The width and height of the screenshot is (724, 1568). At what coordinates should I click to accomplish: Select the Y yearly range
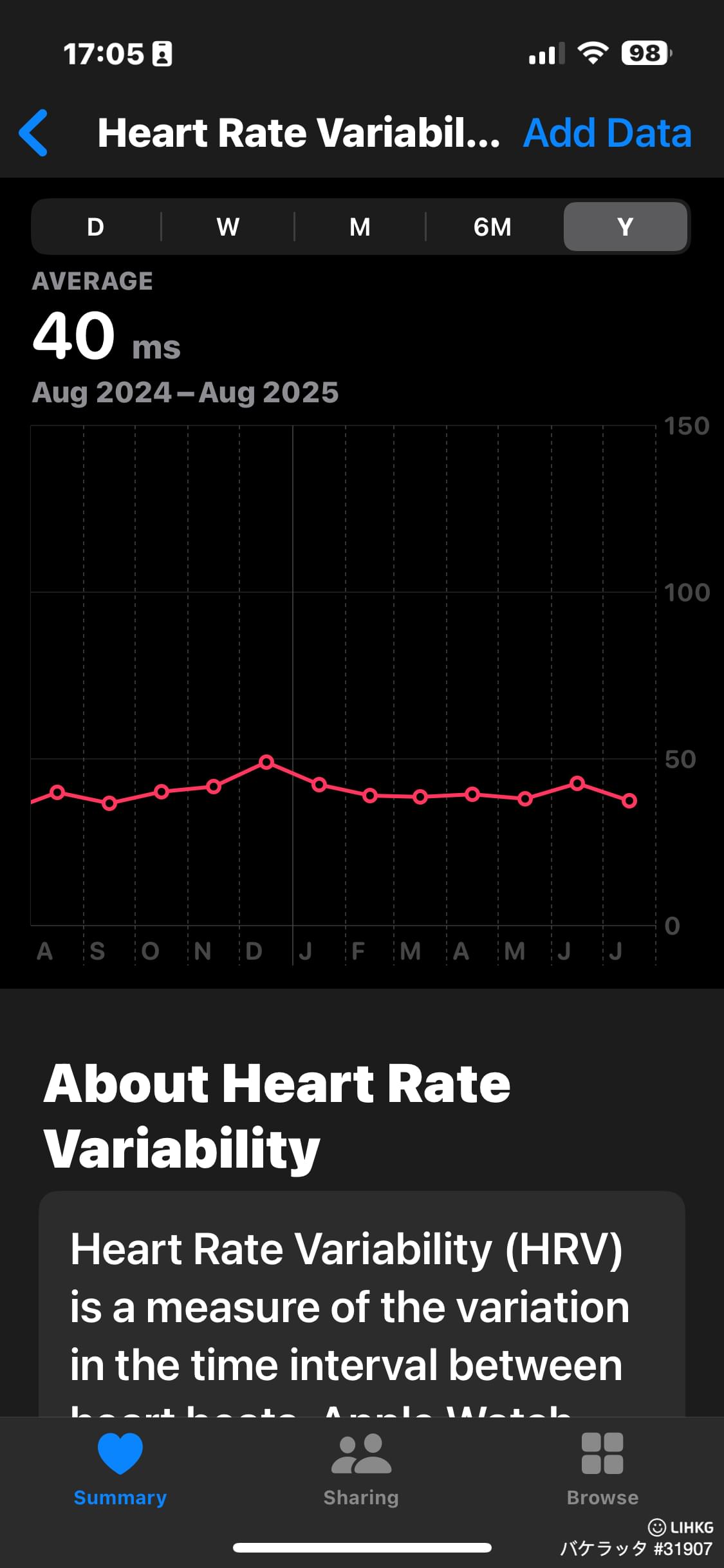pos(625,227)
